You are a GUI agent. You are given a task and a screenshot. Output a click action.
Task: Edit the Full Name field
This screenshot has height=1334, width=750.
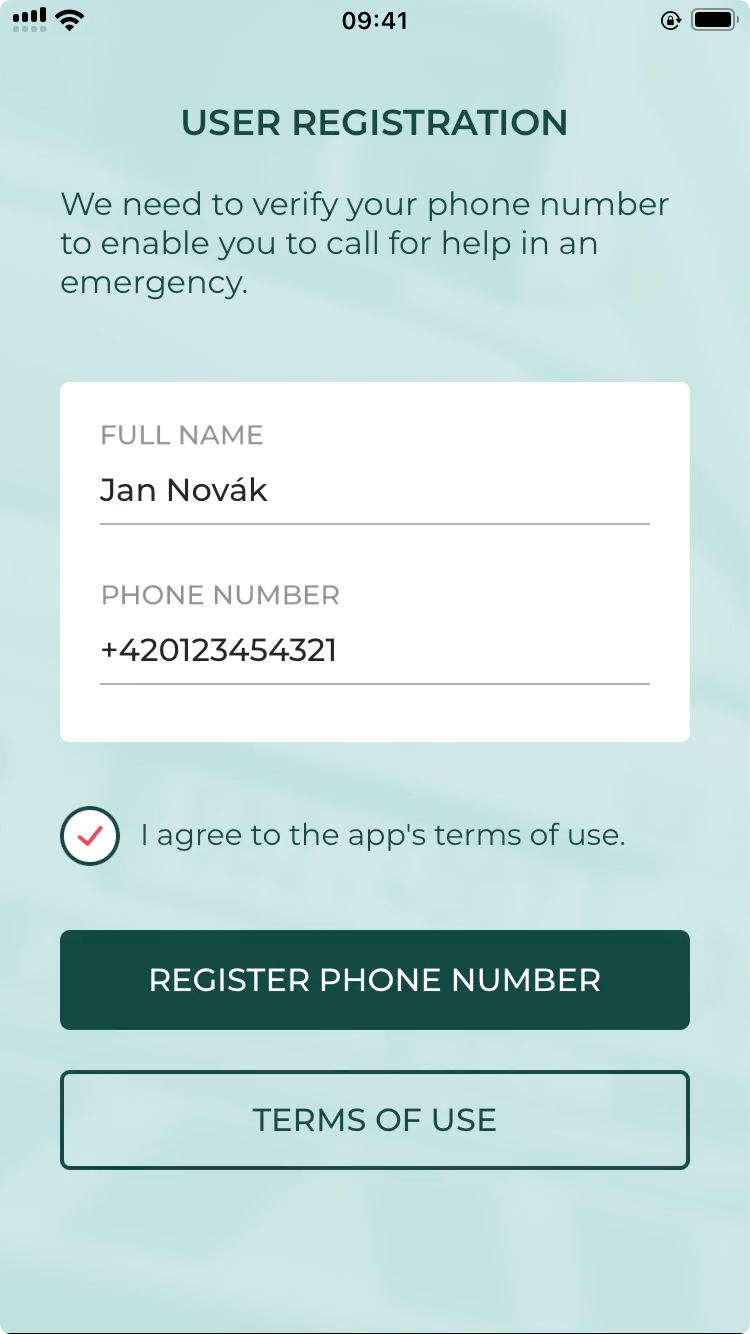375,490
